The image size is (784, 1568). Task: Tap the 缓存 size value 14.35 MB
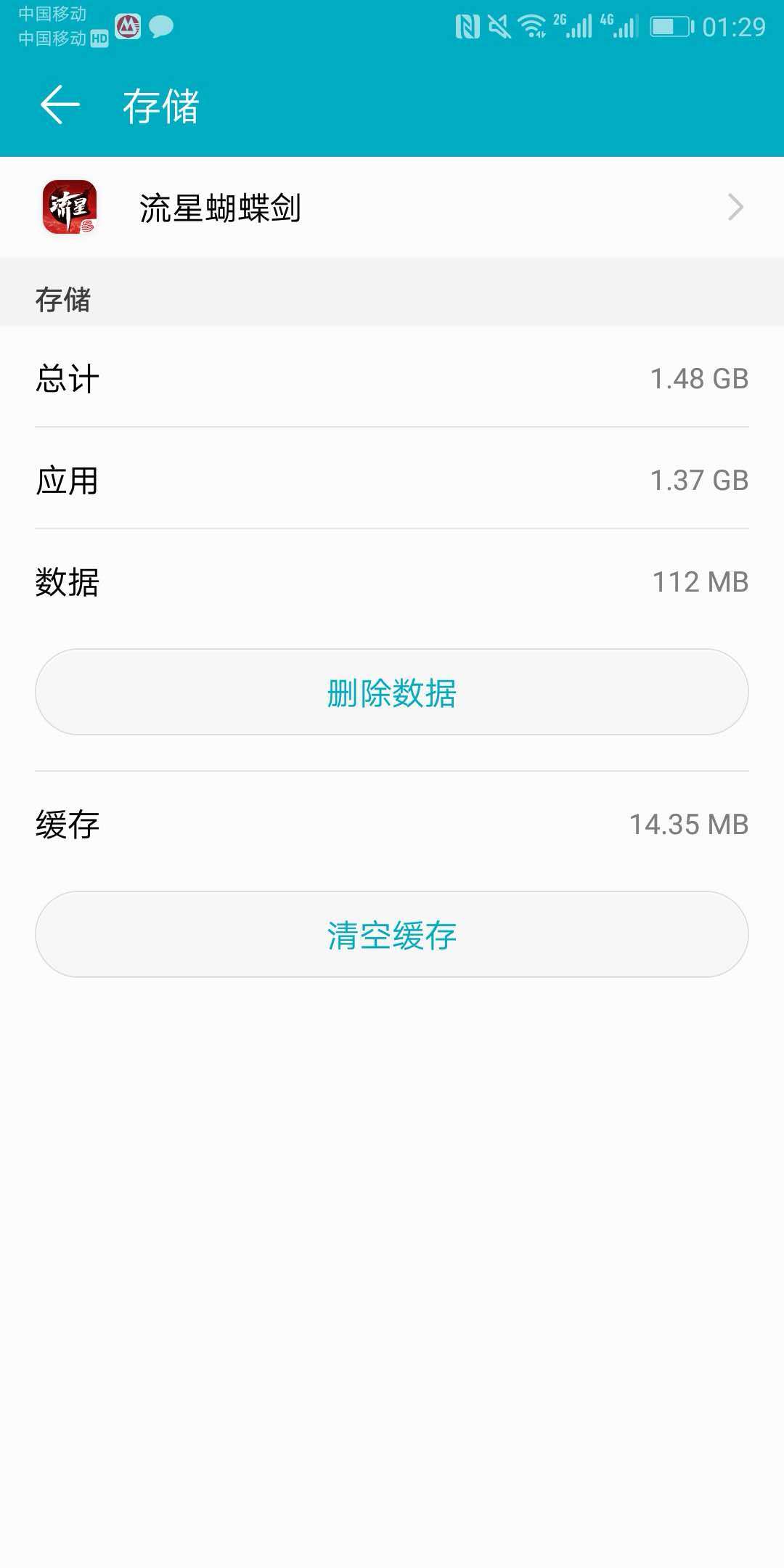(x=687, y=824)
